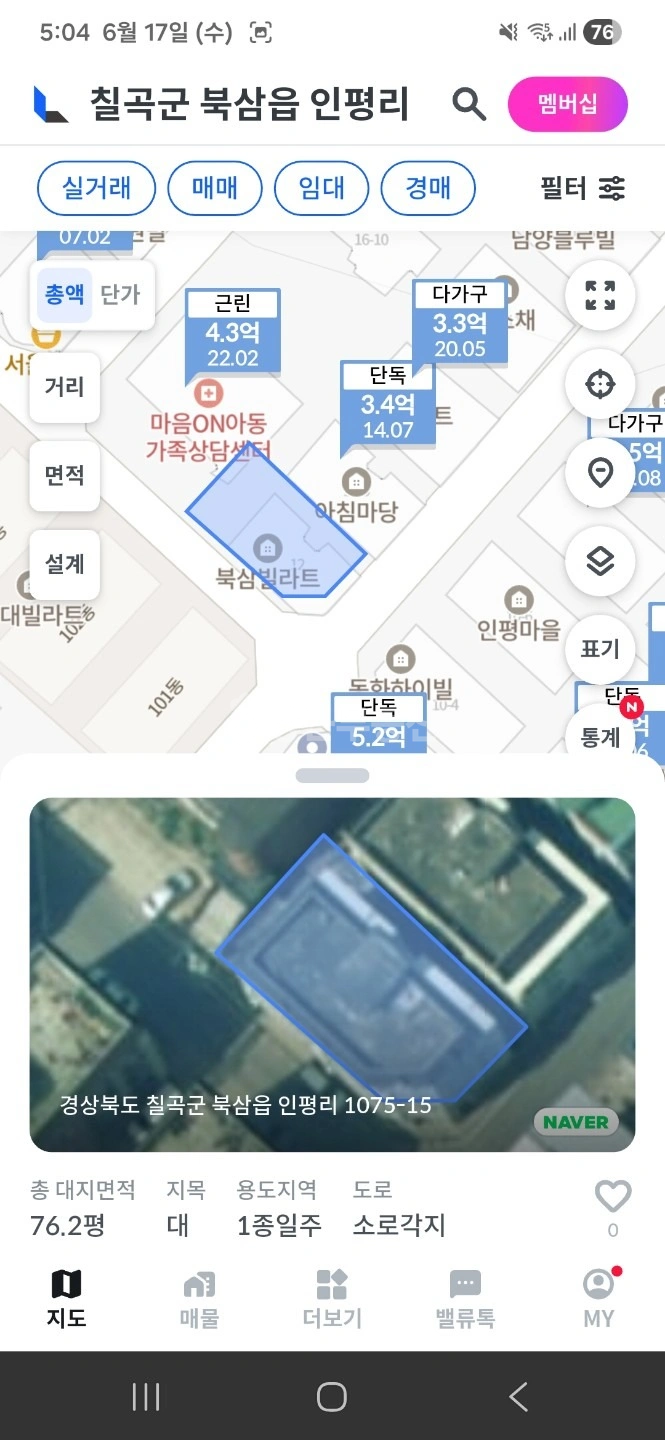665x1440 pixels.
Task: Open the 통계 statistics button
Action: (x=600, y=735)
